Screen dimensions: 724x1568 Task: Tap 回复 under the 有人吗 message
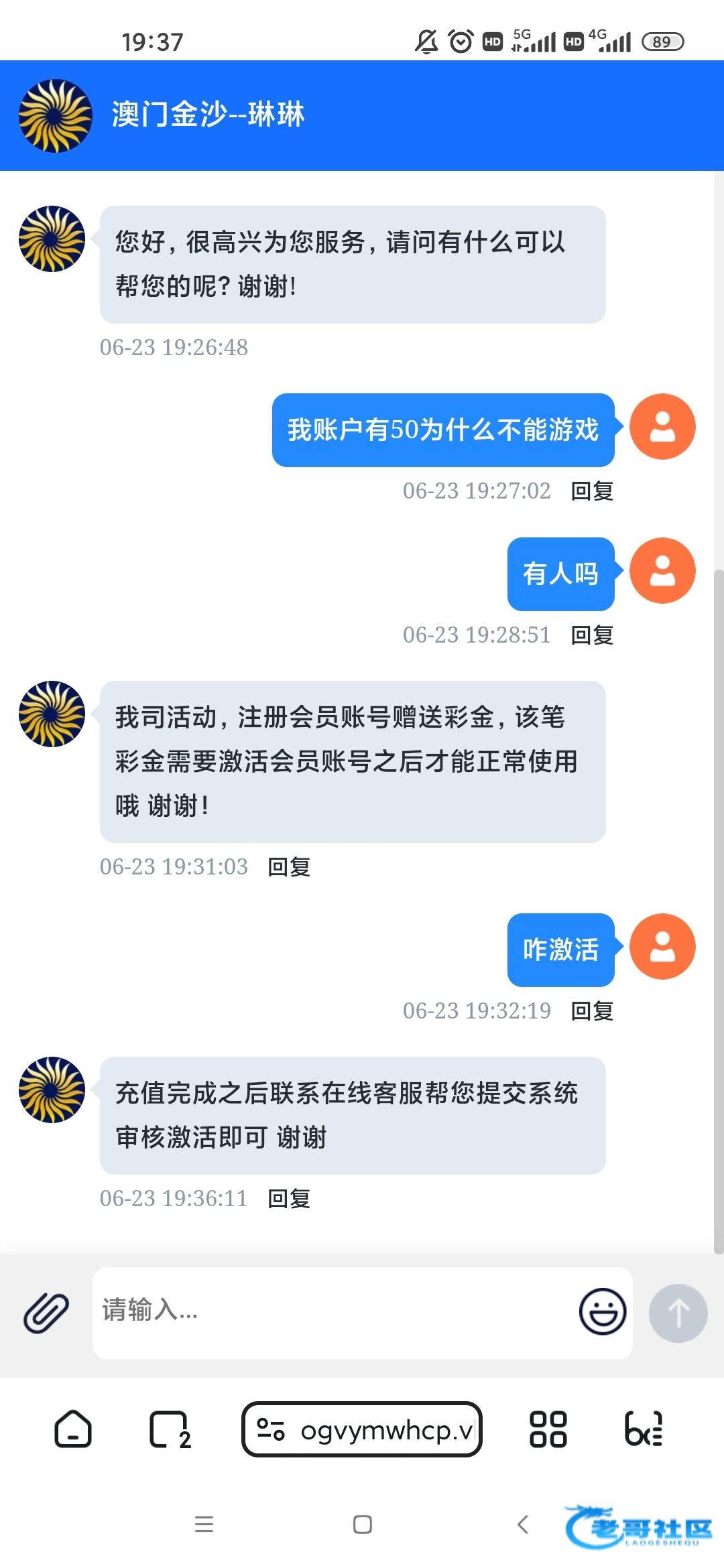(x=592, y=635)
